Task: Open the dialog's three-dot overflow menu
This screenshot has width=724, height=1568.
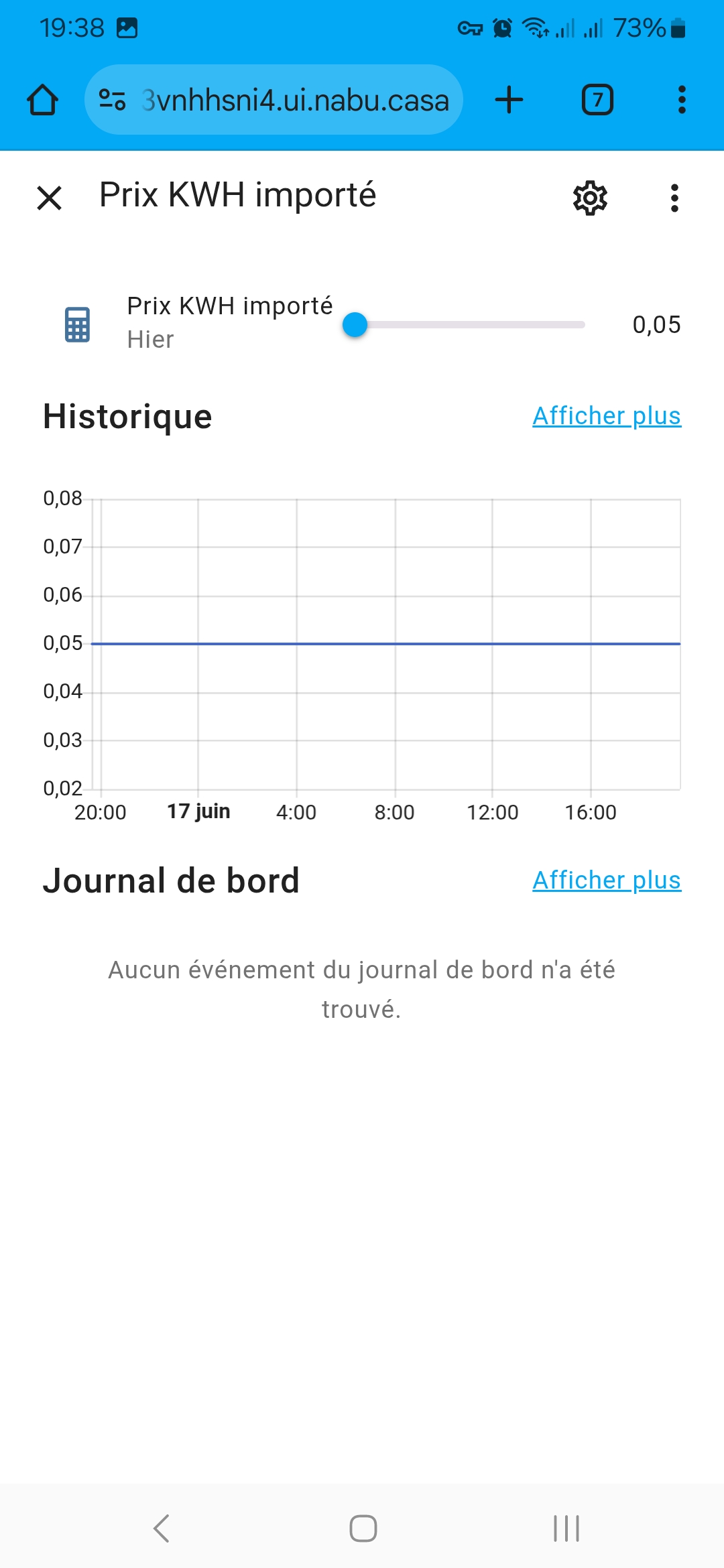Action: (674, 198)
